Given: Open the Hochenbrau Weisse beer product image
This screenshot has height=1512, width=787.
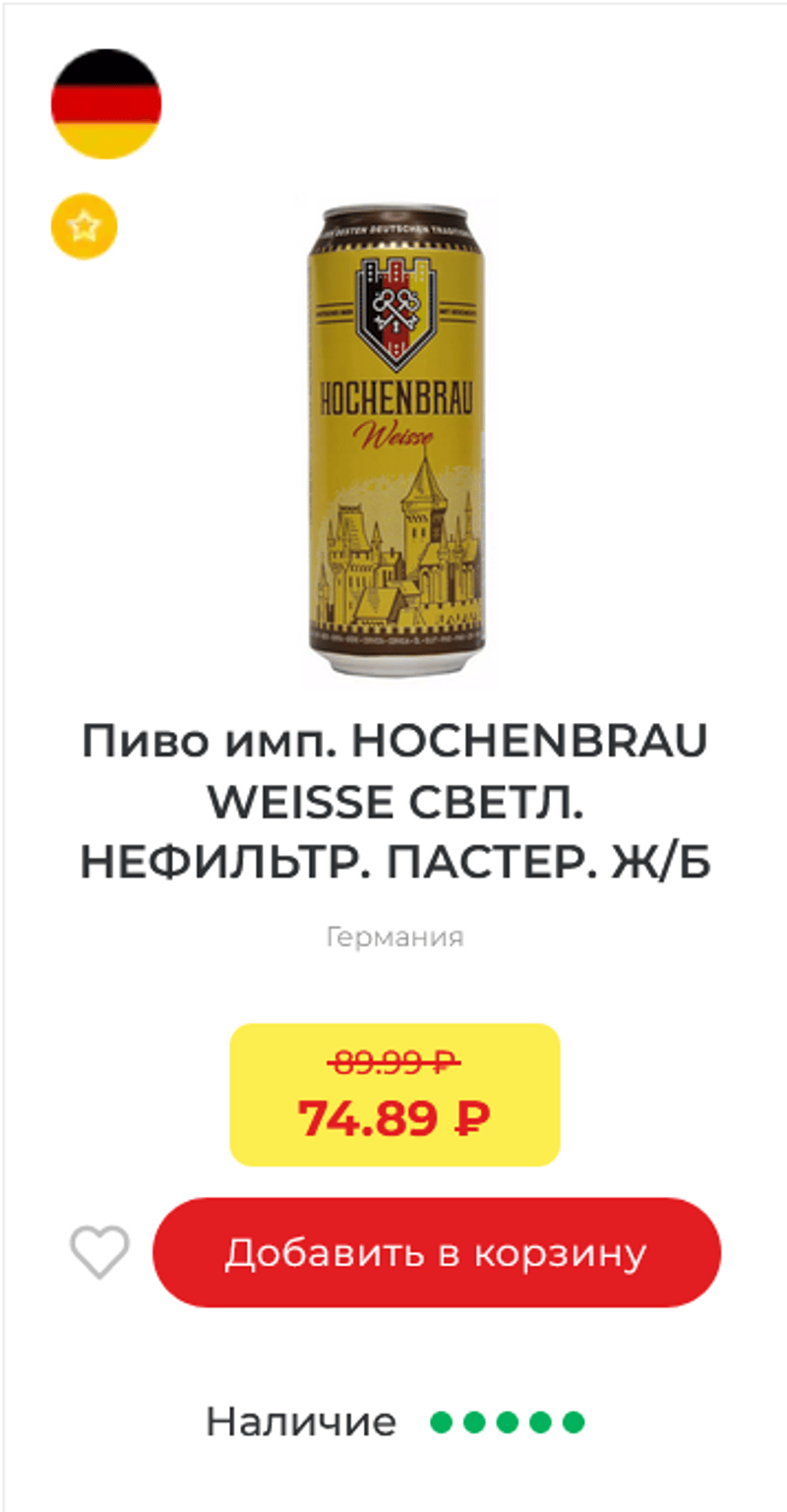Looking at the screenshot, I should click(x=397, y=441).
